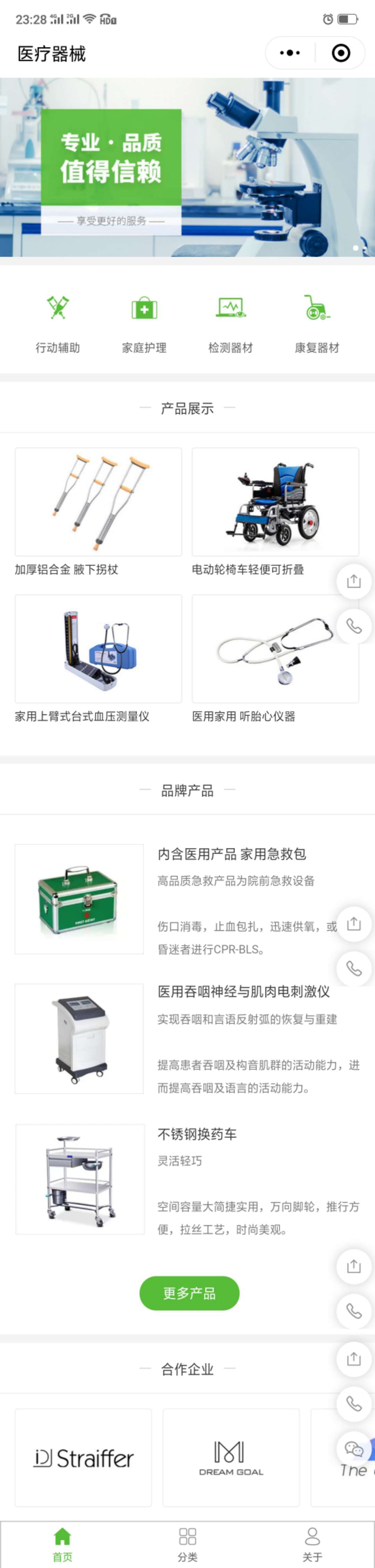Open the Straiffer partner card
This screenshot has height=1568, width=375.
tap(83, 1457)
